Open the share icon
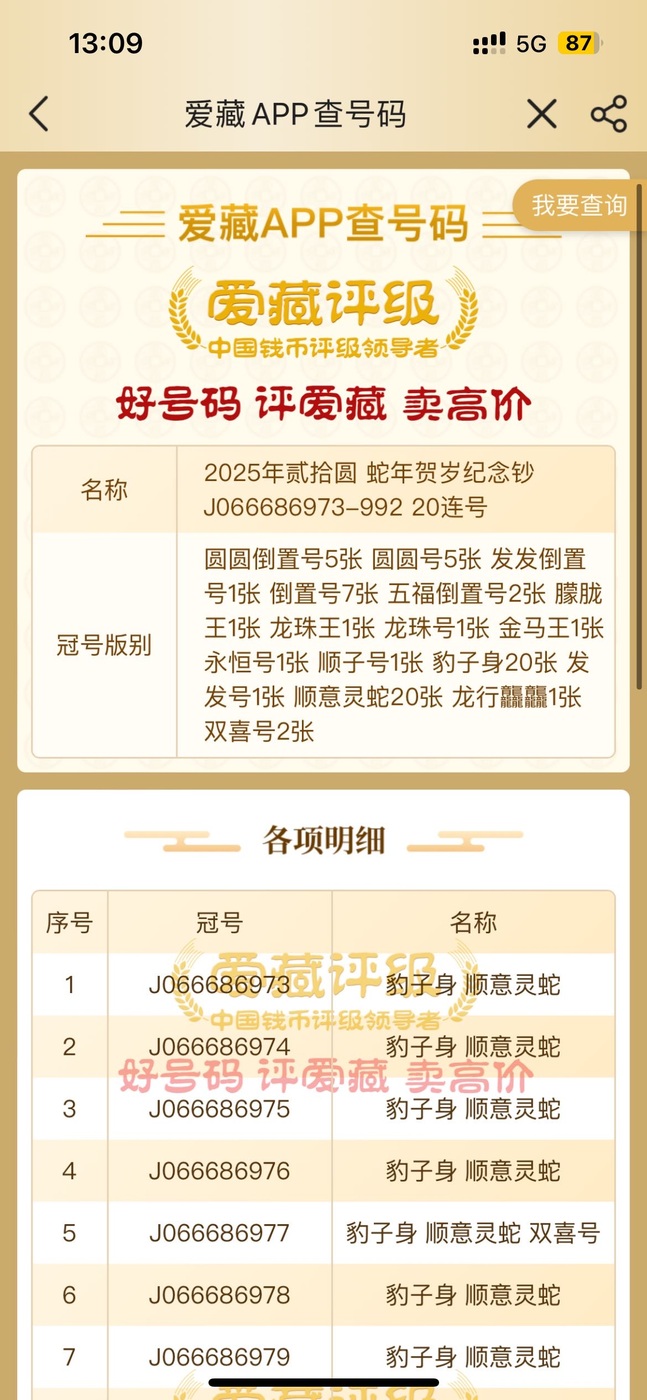Viewport: 647px width, 1400px height. [608, 114]
